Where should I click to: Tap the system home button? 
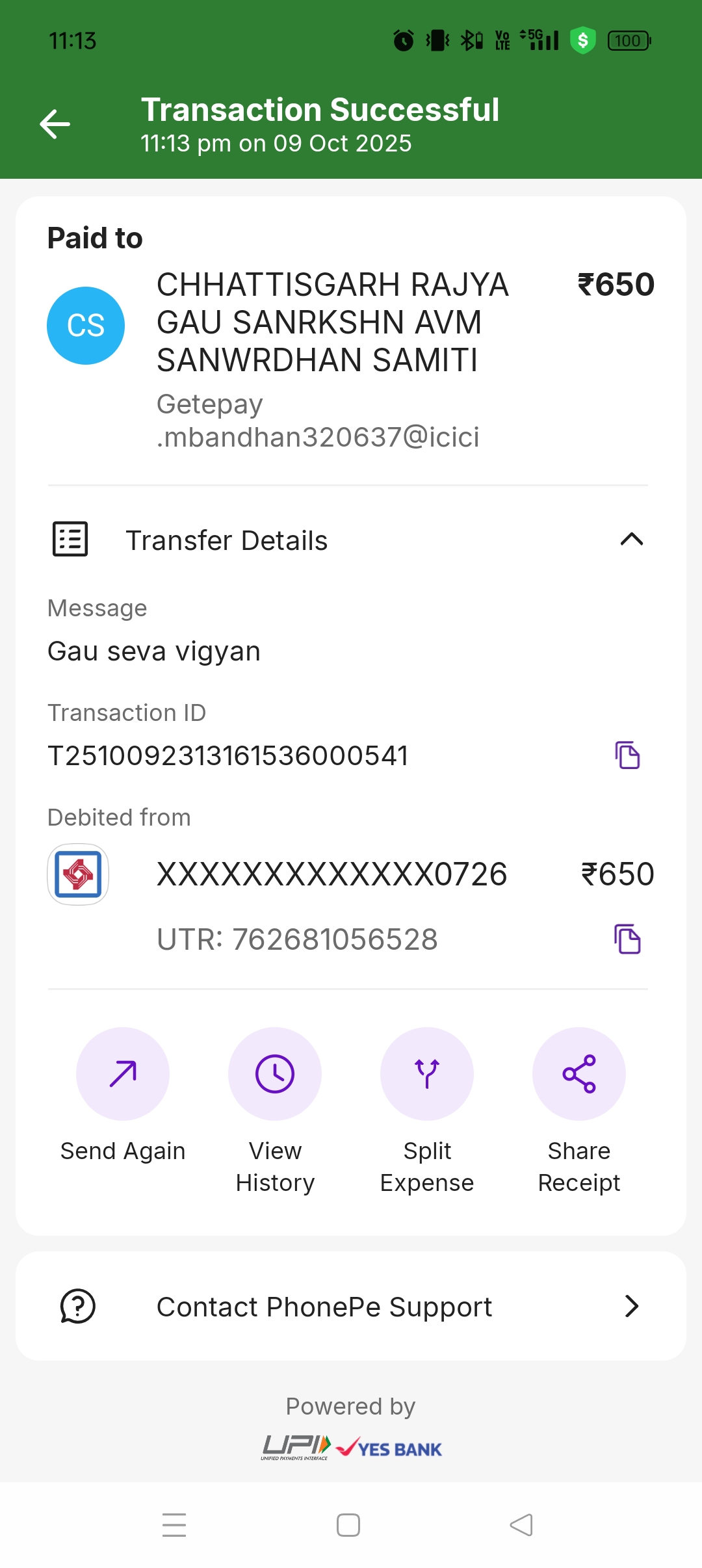tap(348, 1525)
